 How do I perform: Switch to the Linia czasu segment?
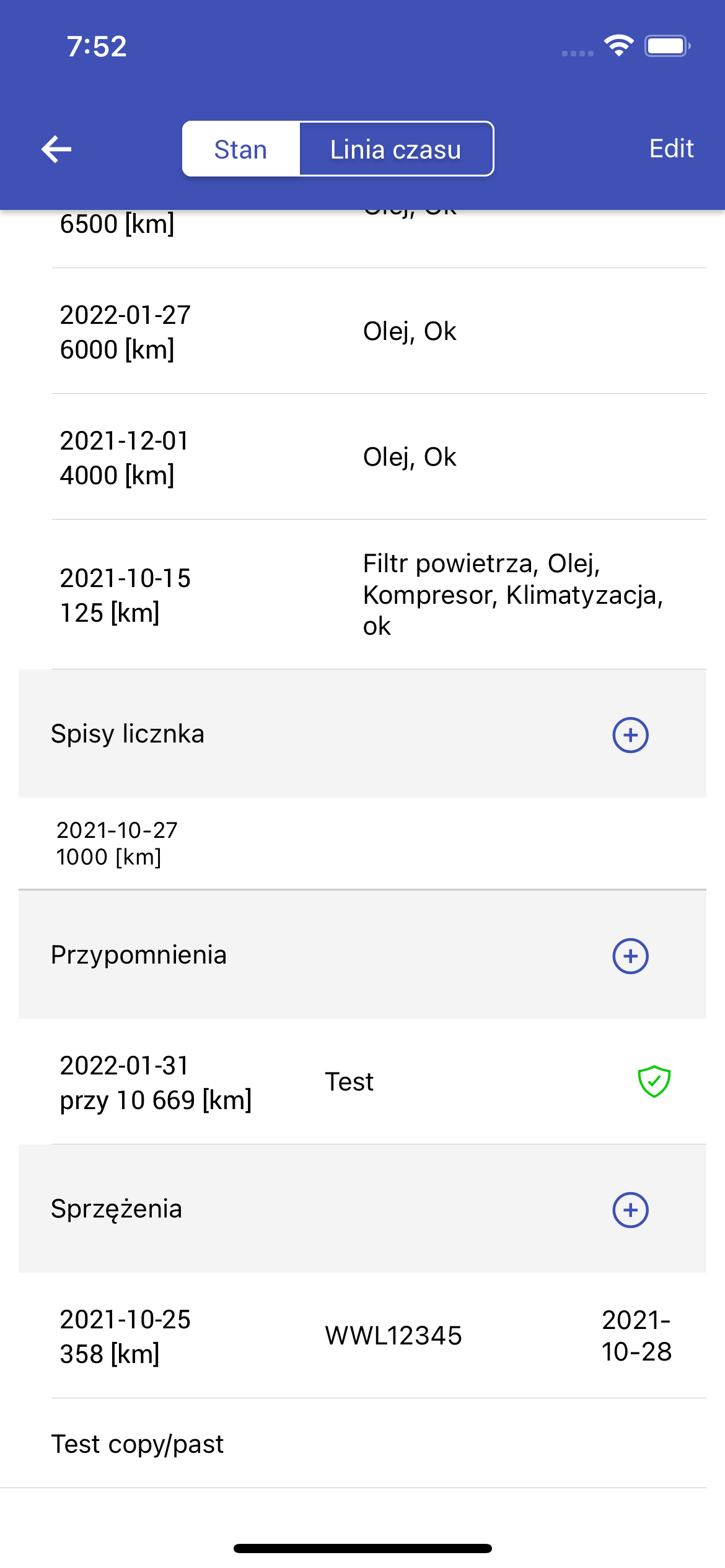[x=396, y=149]
